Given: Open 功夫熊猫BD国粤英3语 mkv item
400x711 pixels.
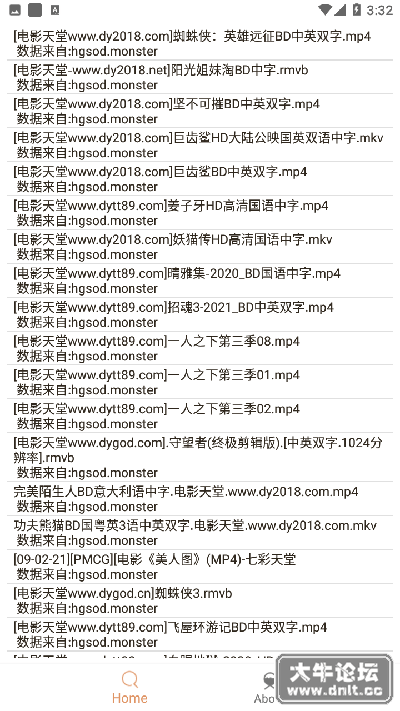Looking at the screenshot, I should 200,533.
